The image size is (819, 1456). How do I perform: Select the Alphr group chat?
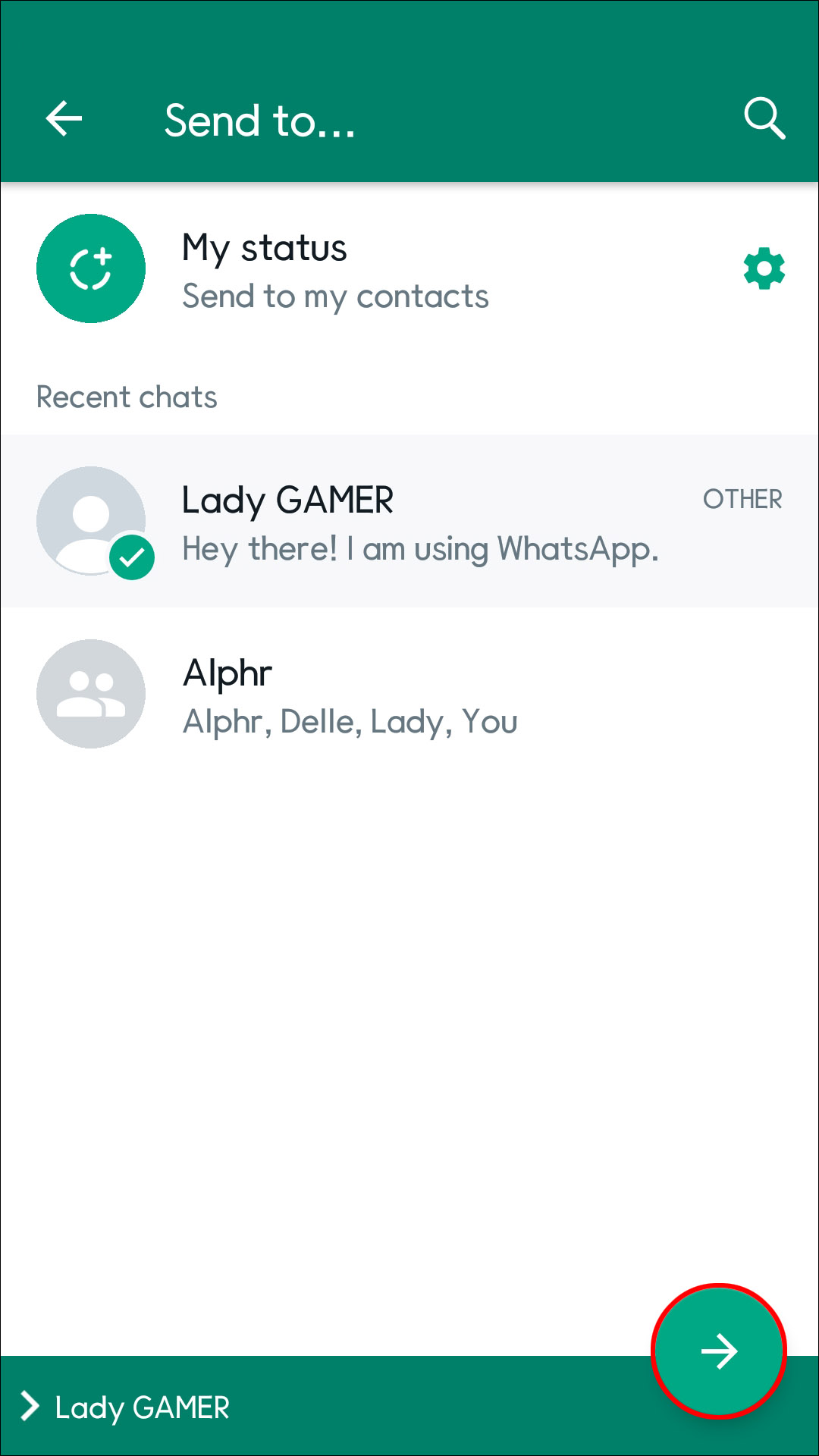point(409,695)
